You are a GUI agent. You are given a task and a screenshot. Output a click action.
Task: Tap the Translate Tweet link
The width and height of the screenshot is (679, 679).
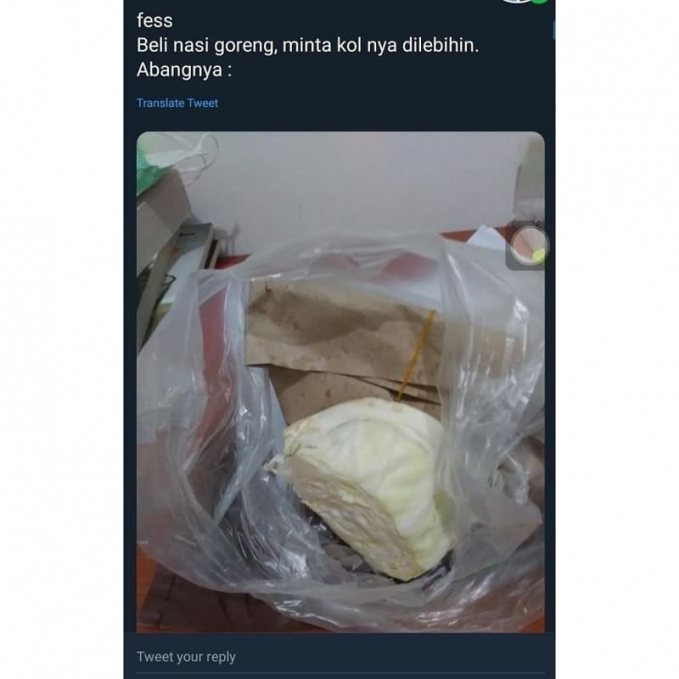[x=177, y=103]
